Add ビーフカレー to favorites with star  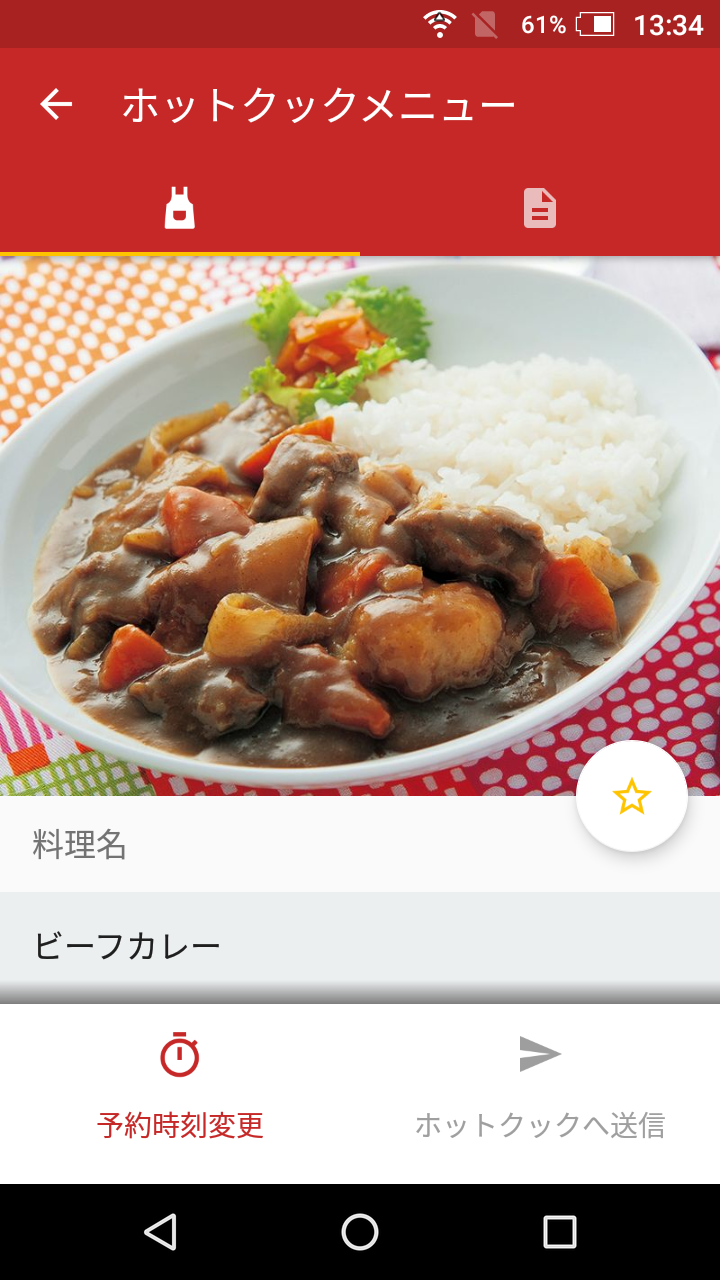632,797
